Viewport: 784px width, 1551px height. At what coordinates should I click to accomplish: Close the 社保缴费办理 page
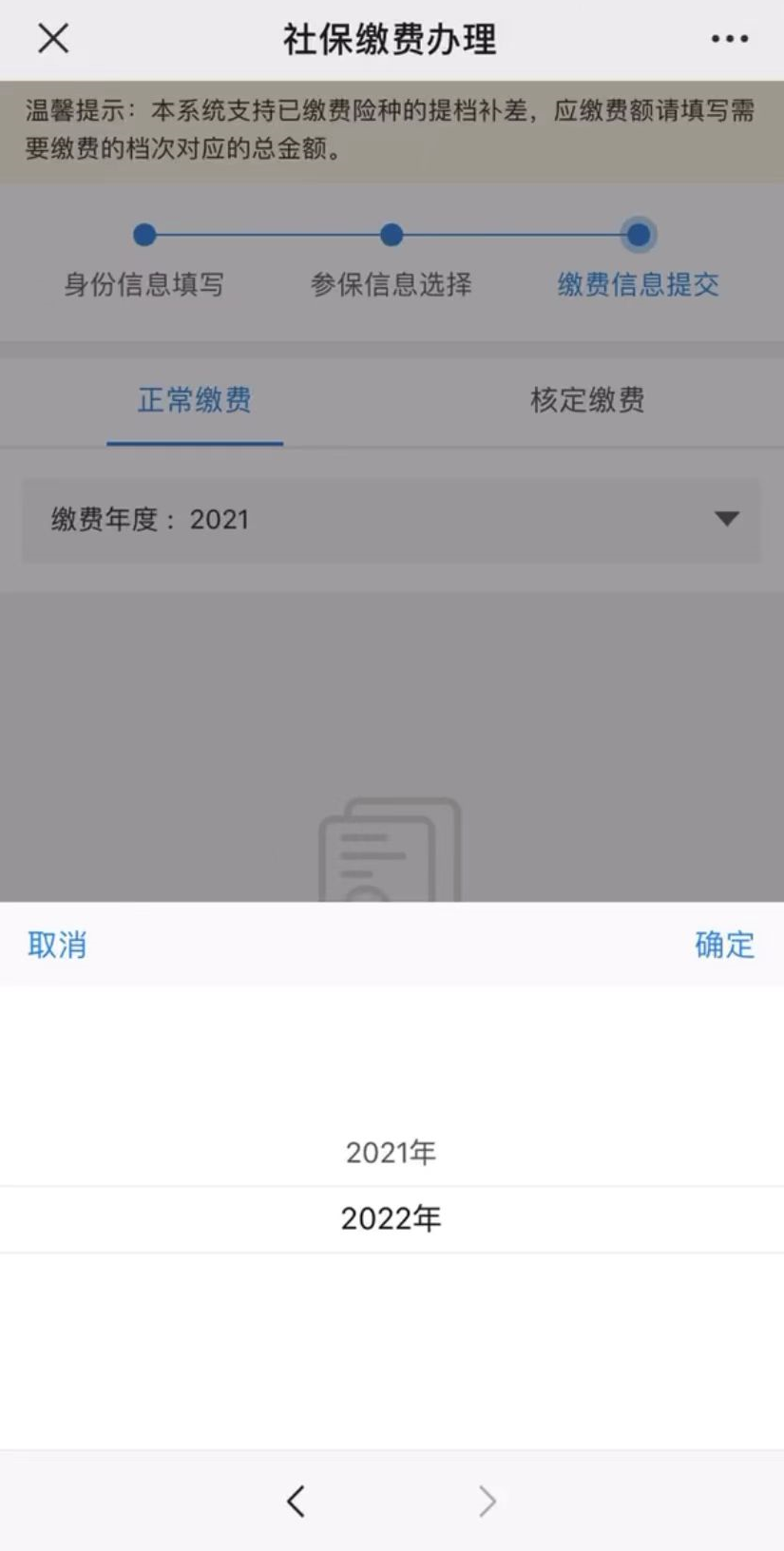(53, 39)
